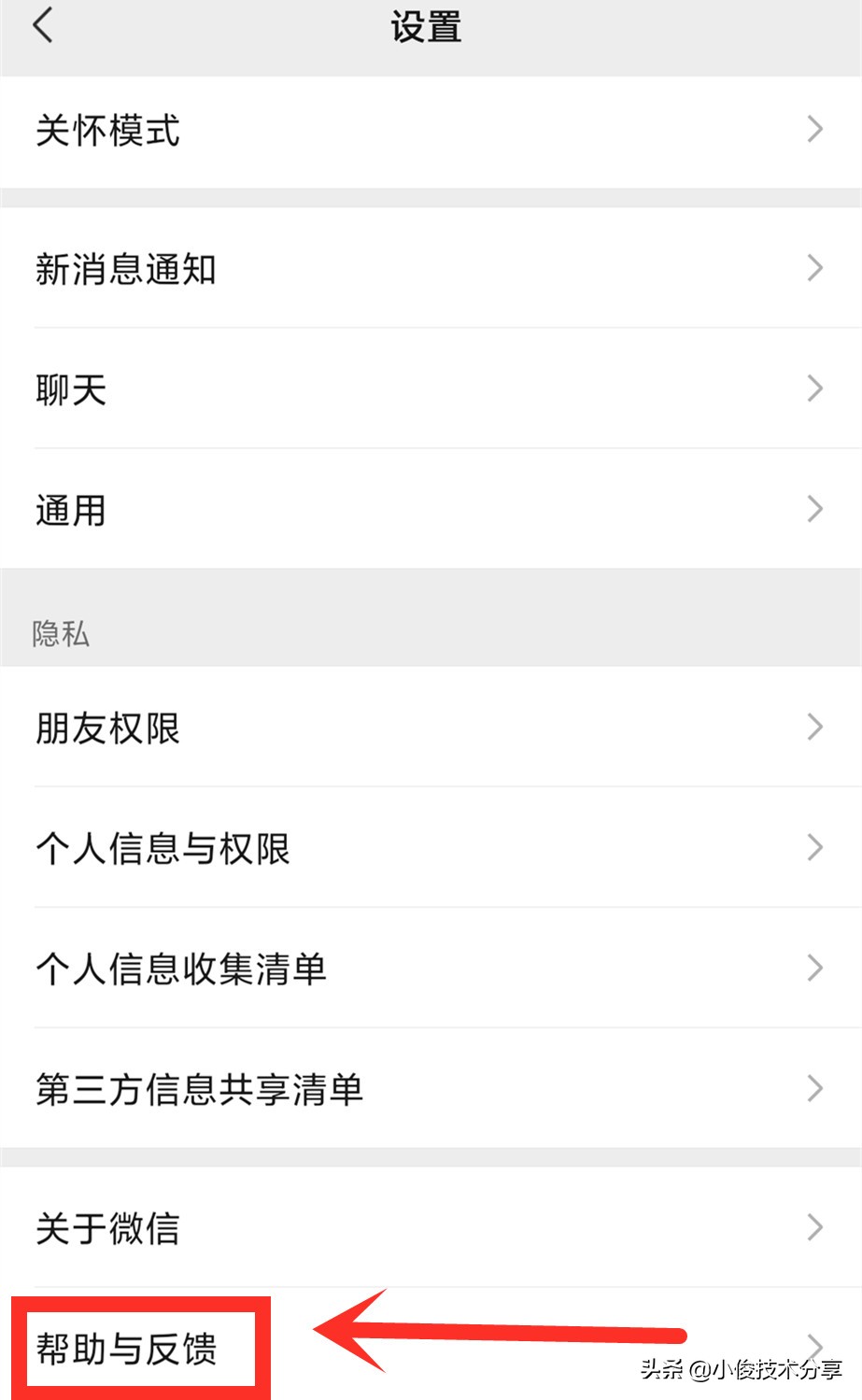View 个人信息收集清单 list
The height and width of the screenshot is (1400, 862).
point(179,969)
